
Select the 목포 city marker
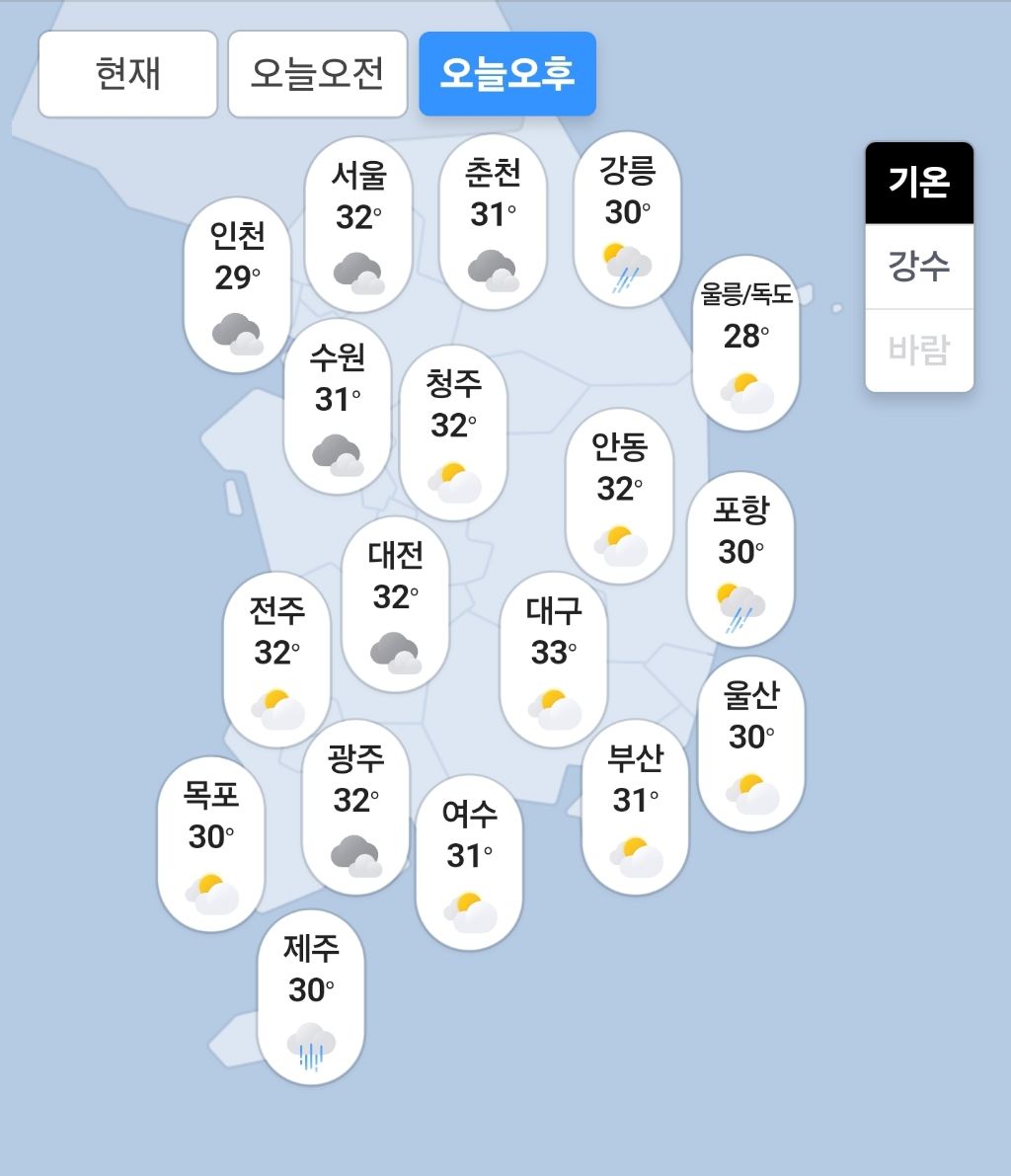click(x=211, y=843)
